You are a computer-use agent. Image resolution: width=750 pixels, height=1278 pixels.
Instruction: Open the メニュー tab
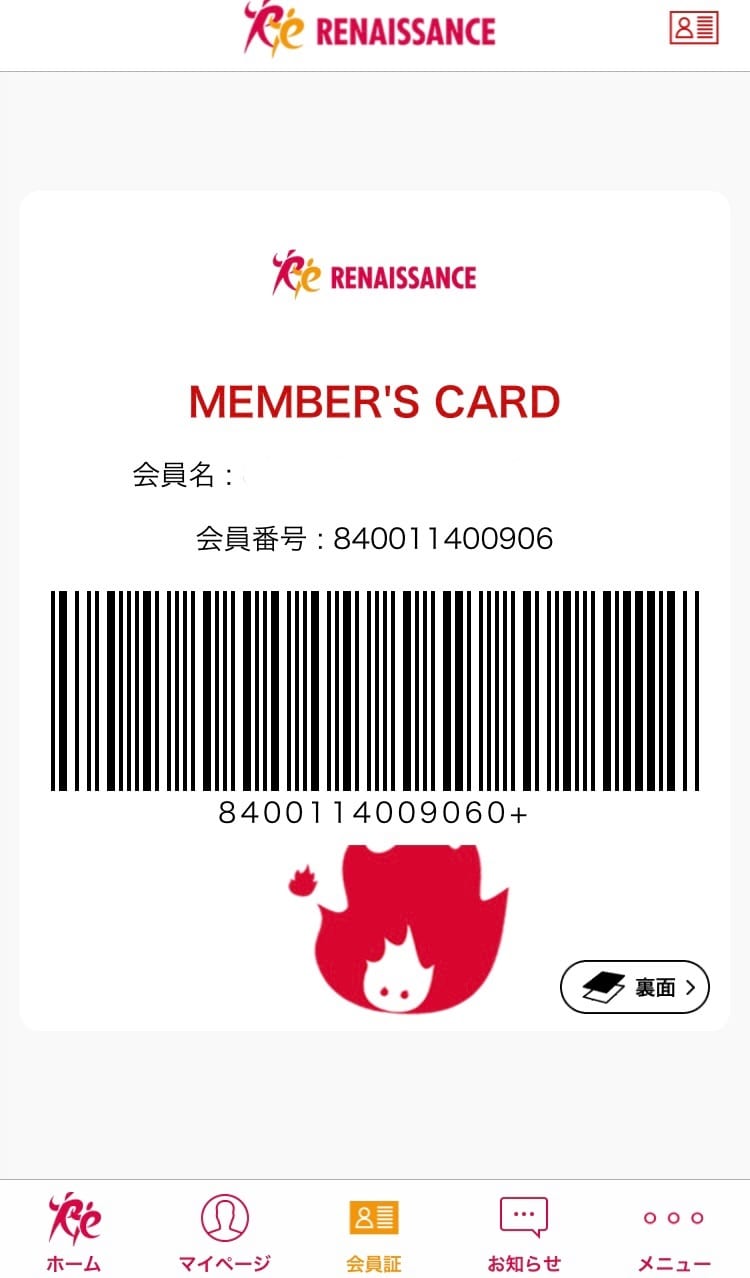[674, 1232]
